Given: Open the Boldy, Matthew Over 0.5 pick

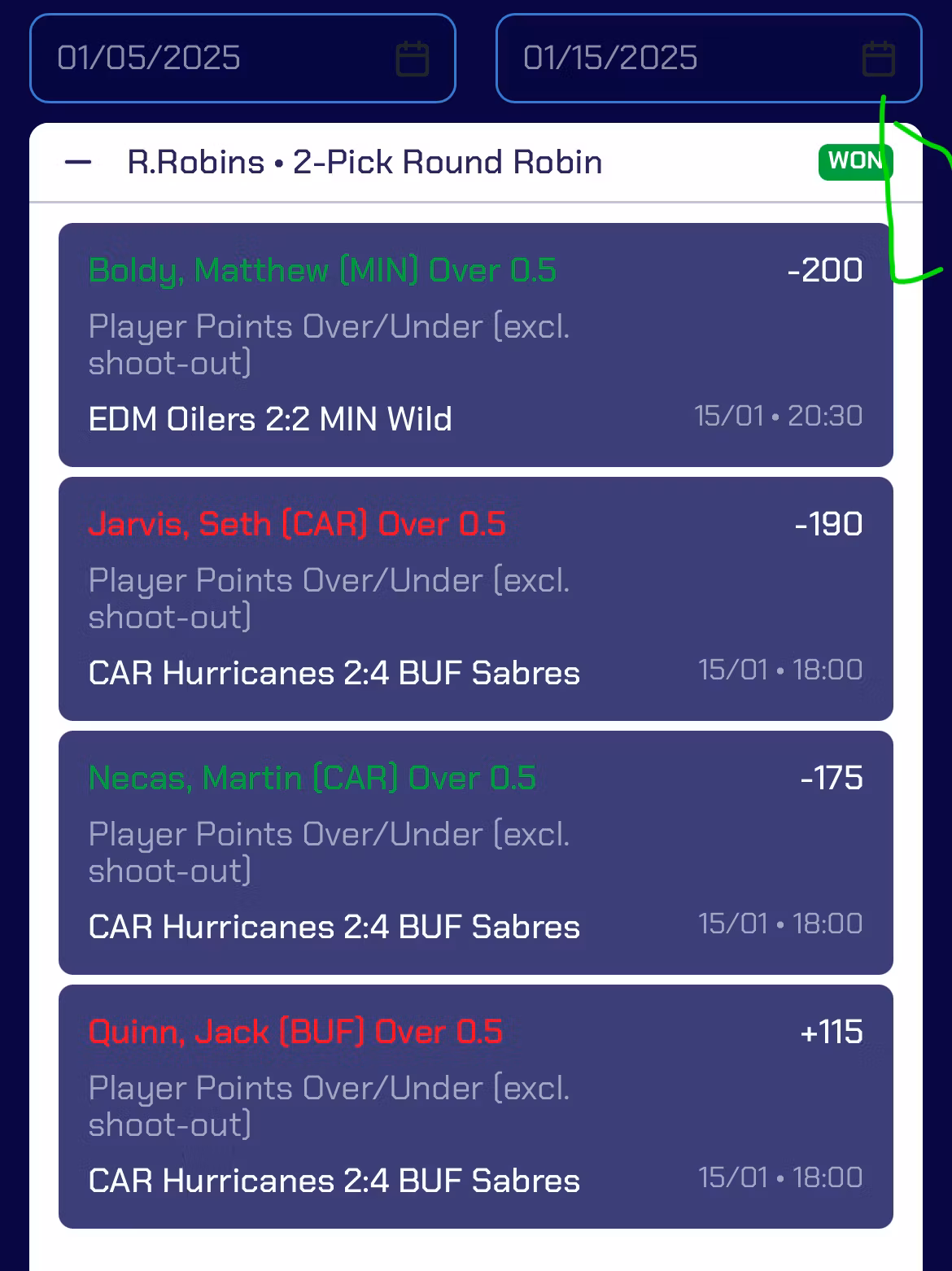Looking at the screenshot, I should tap(475, 344).
